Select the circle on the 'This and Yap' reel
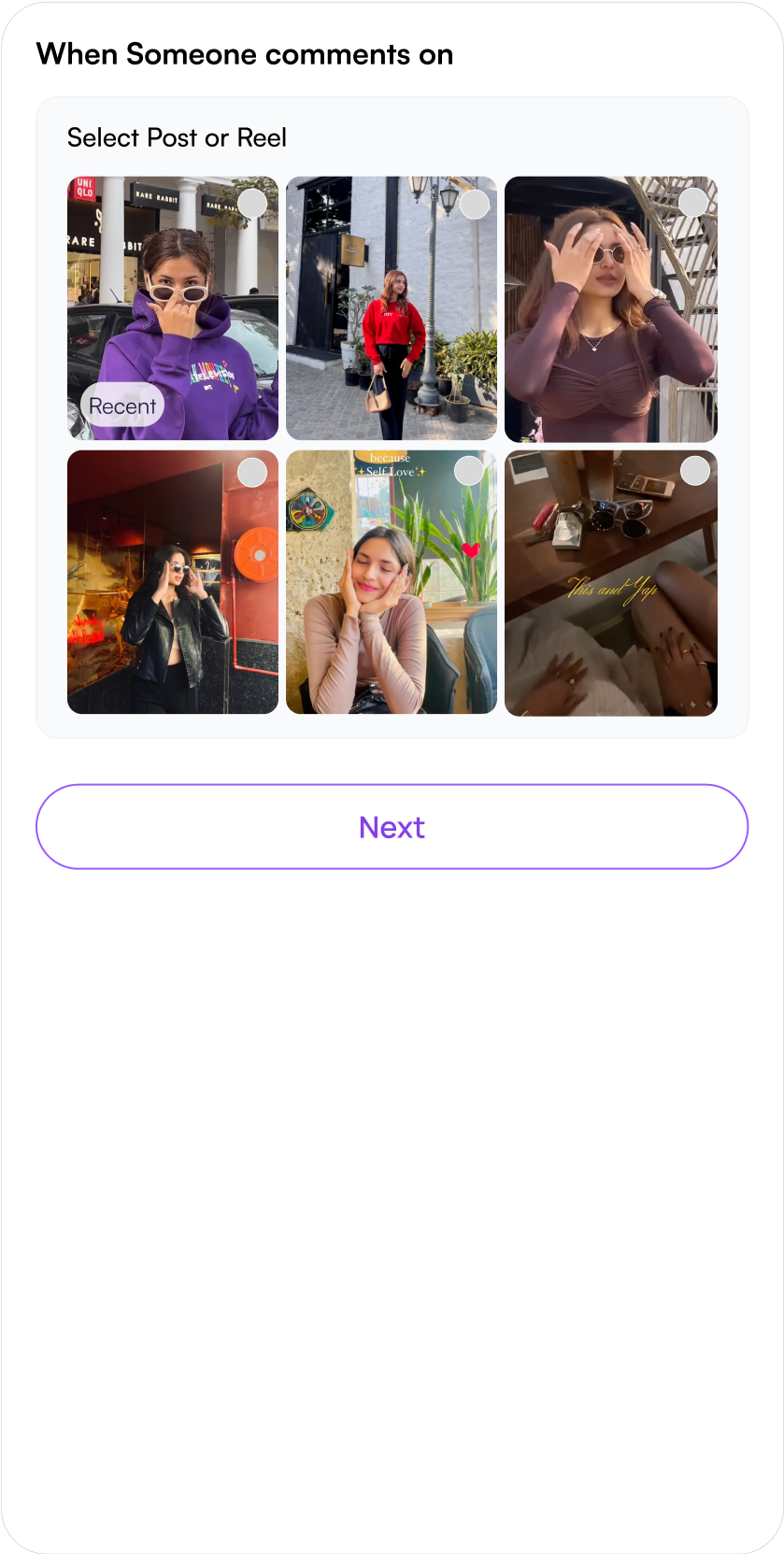The height and width of the screenshot is (1554, 784). 693,471
